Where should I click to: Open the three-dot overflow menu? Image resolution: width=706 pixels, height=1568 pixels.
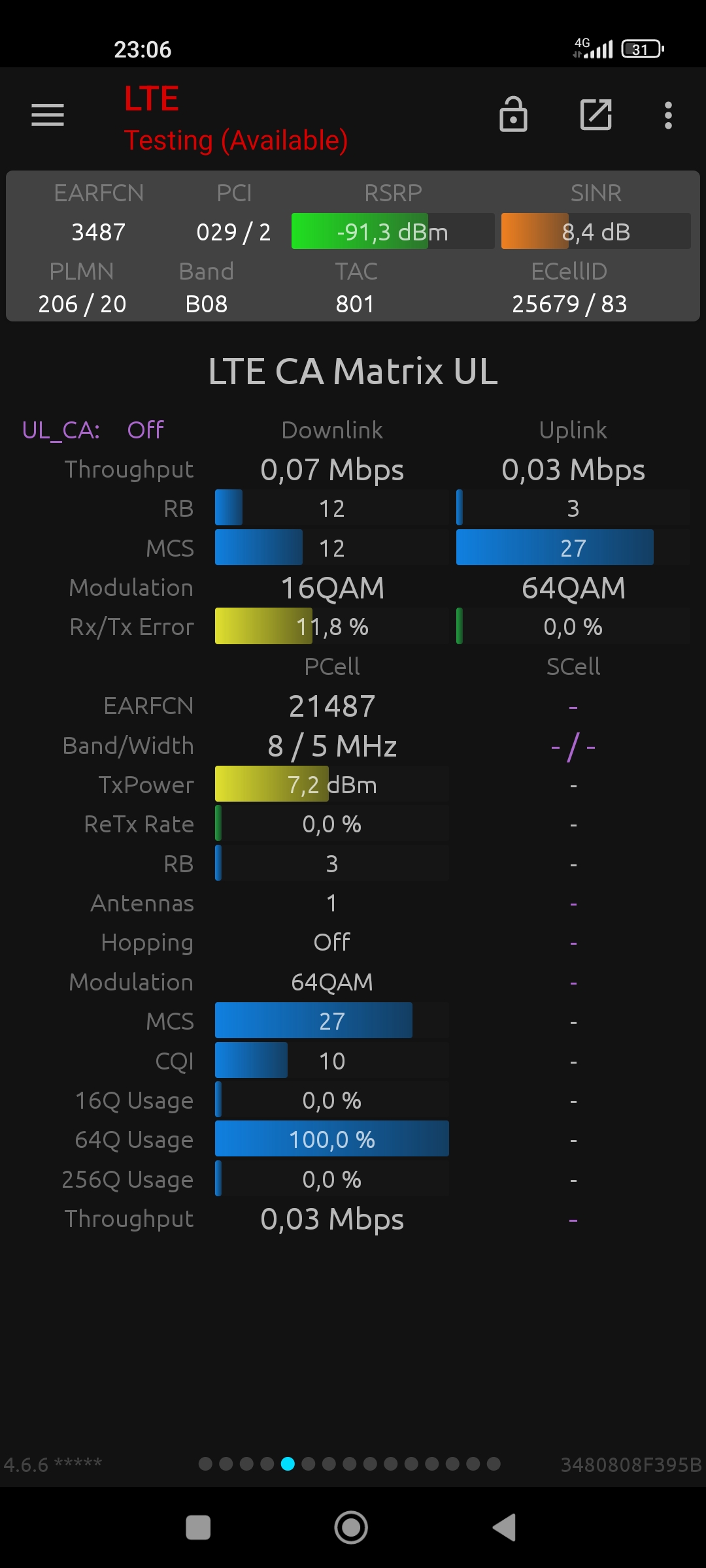[x=668, y=116]
